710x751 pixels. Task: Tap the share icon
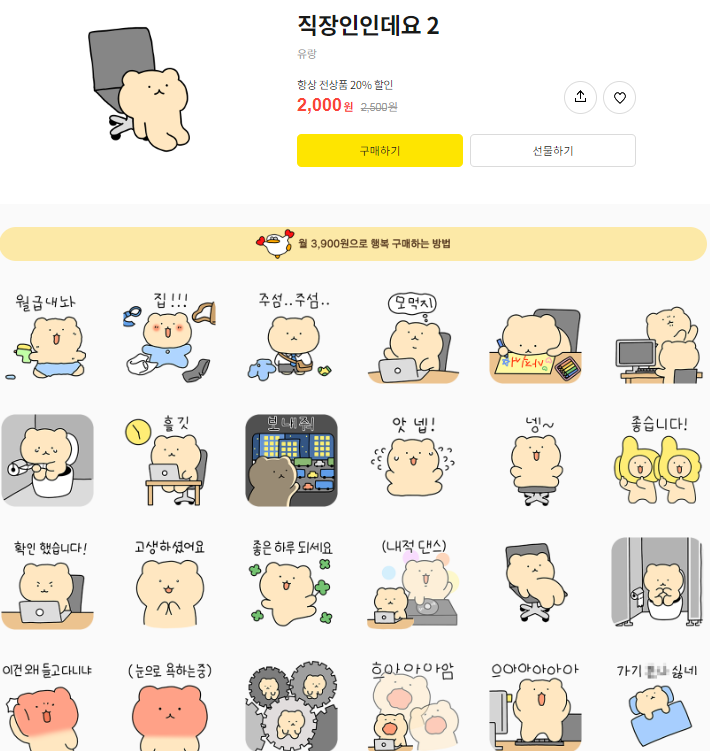tap(580, 97)
